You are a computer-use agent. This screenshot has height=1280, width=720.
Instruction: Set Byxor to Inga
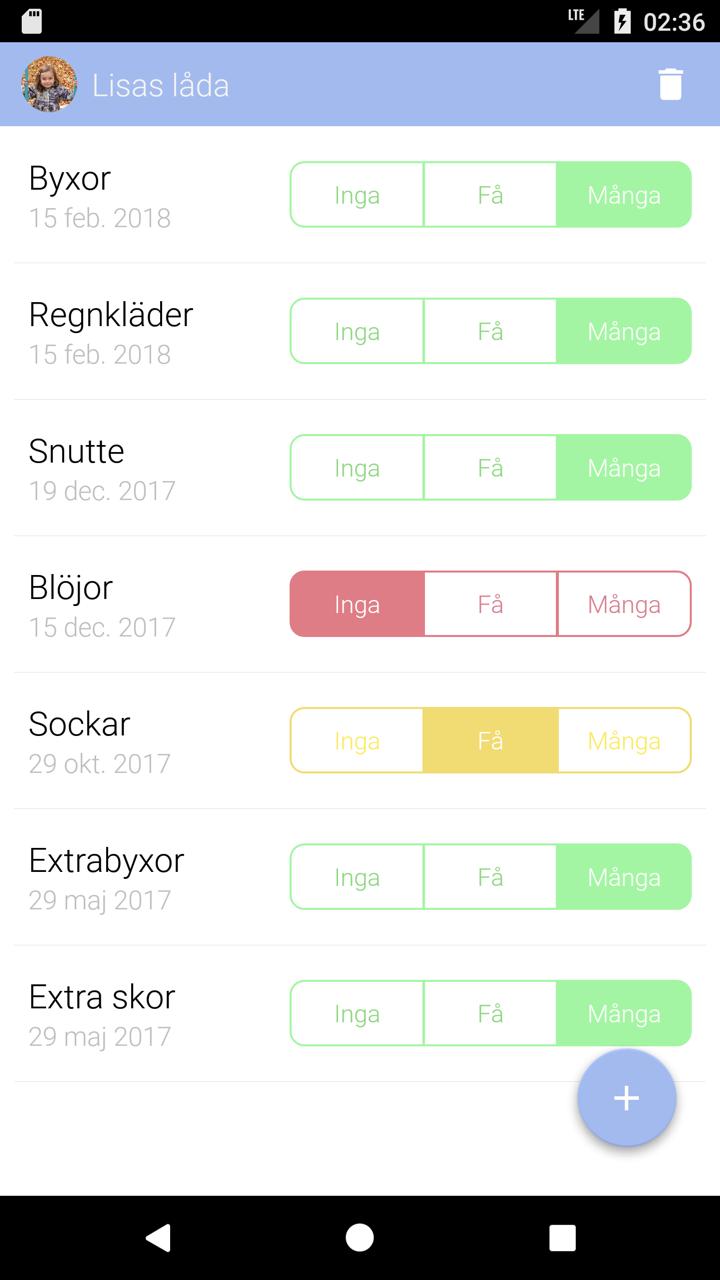tap(357, 195)
